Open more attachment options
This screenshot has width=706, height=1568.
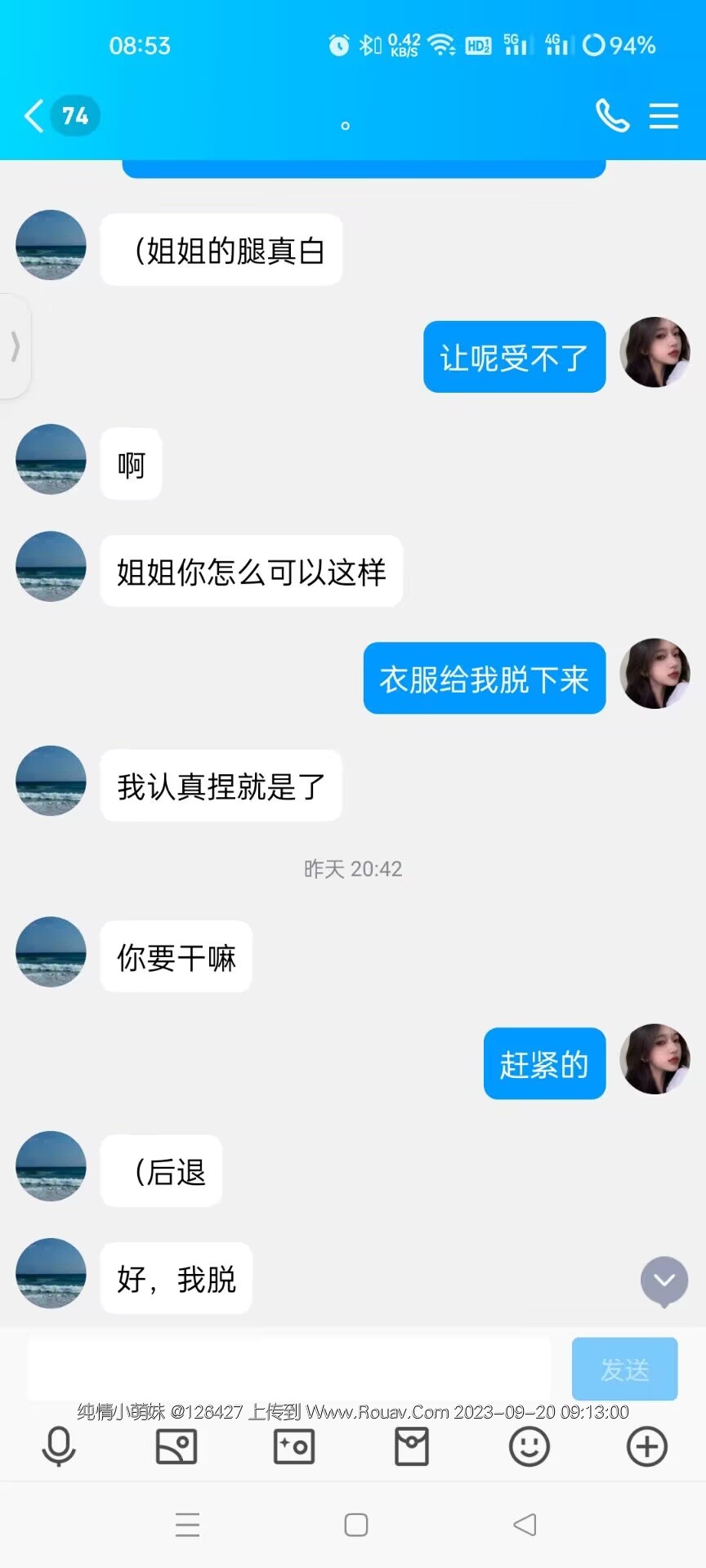(x=647, y=1447)
